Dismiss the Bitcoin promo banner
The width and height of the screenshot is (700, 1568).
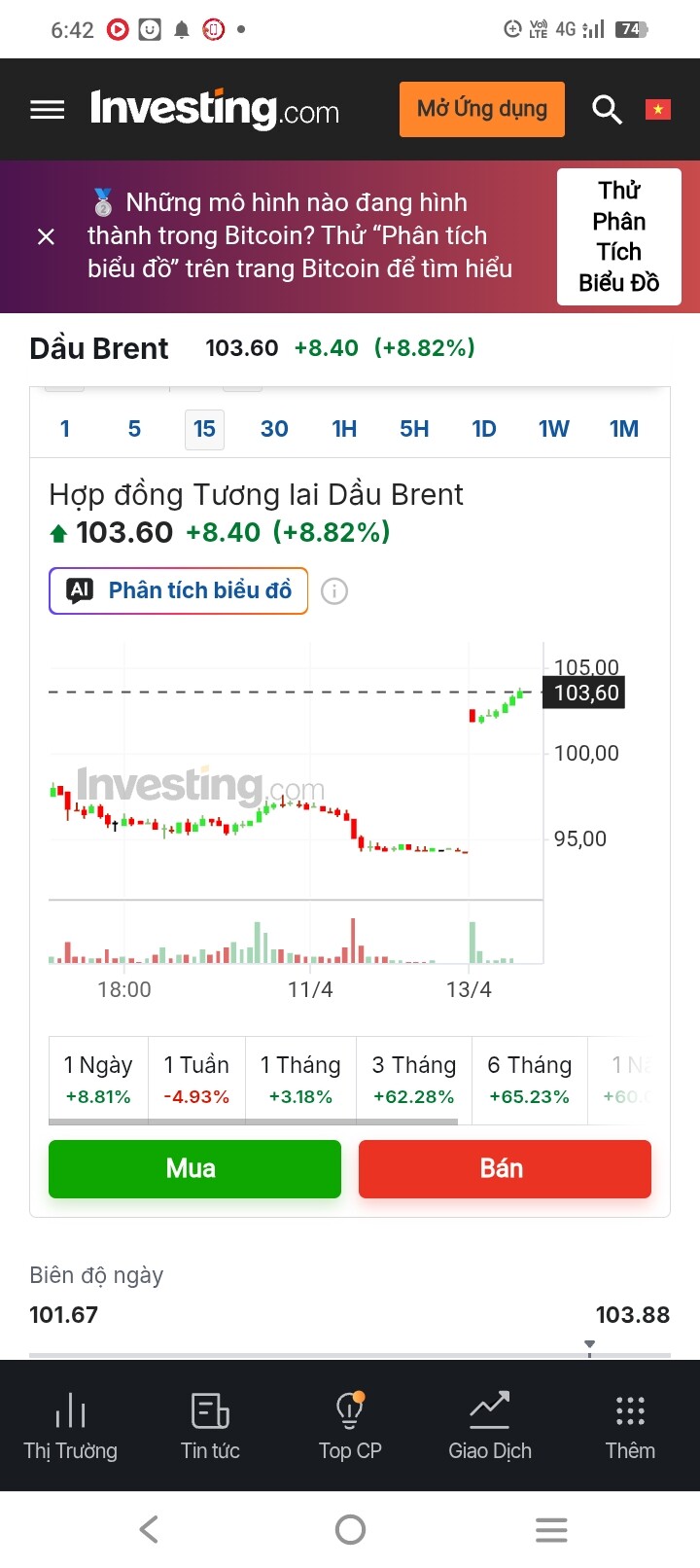tap(46, 236)
